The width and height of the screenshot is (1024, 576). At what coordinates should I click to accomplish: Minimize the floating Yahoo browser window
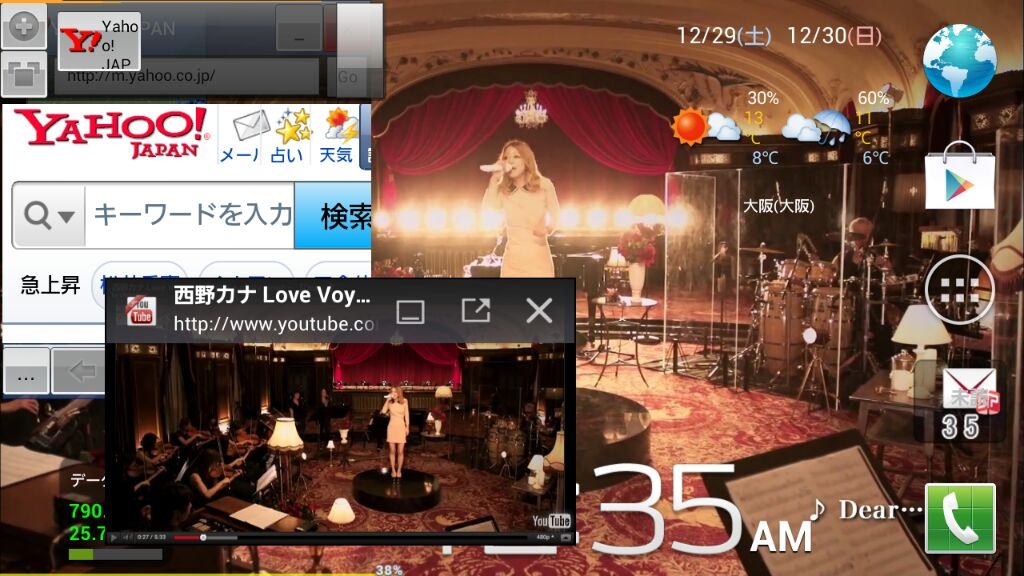(x=298, y=27)
